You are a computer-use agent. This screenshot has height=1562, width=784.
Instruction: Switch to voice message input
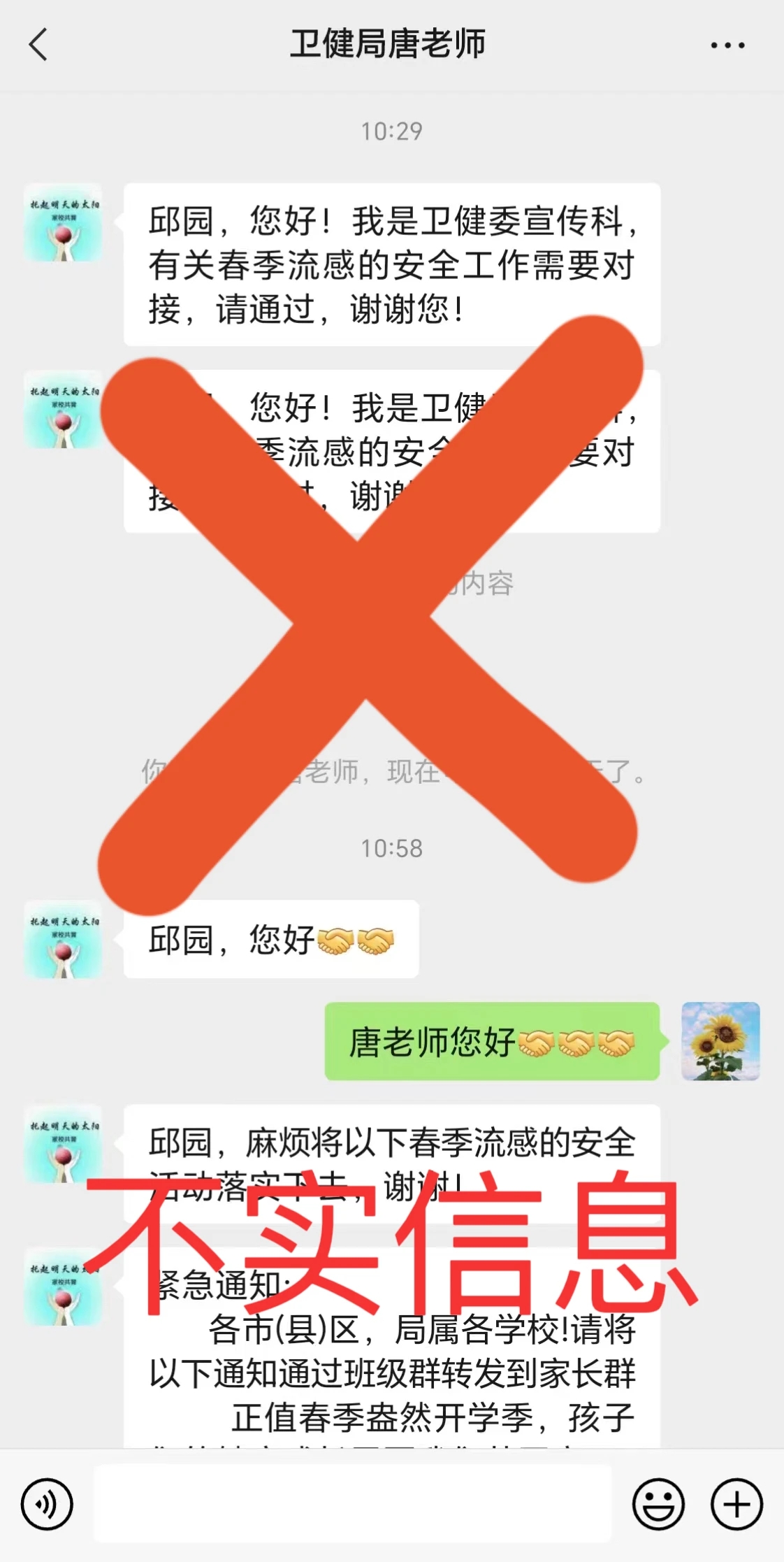point(47,1503)
